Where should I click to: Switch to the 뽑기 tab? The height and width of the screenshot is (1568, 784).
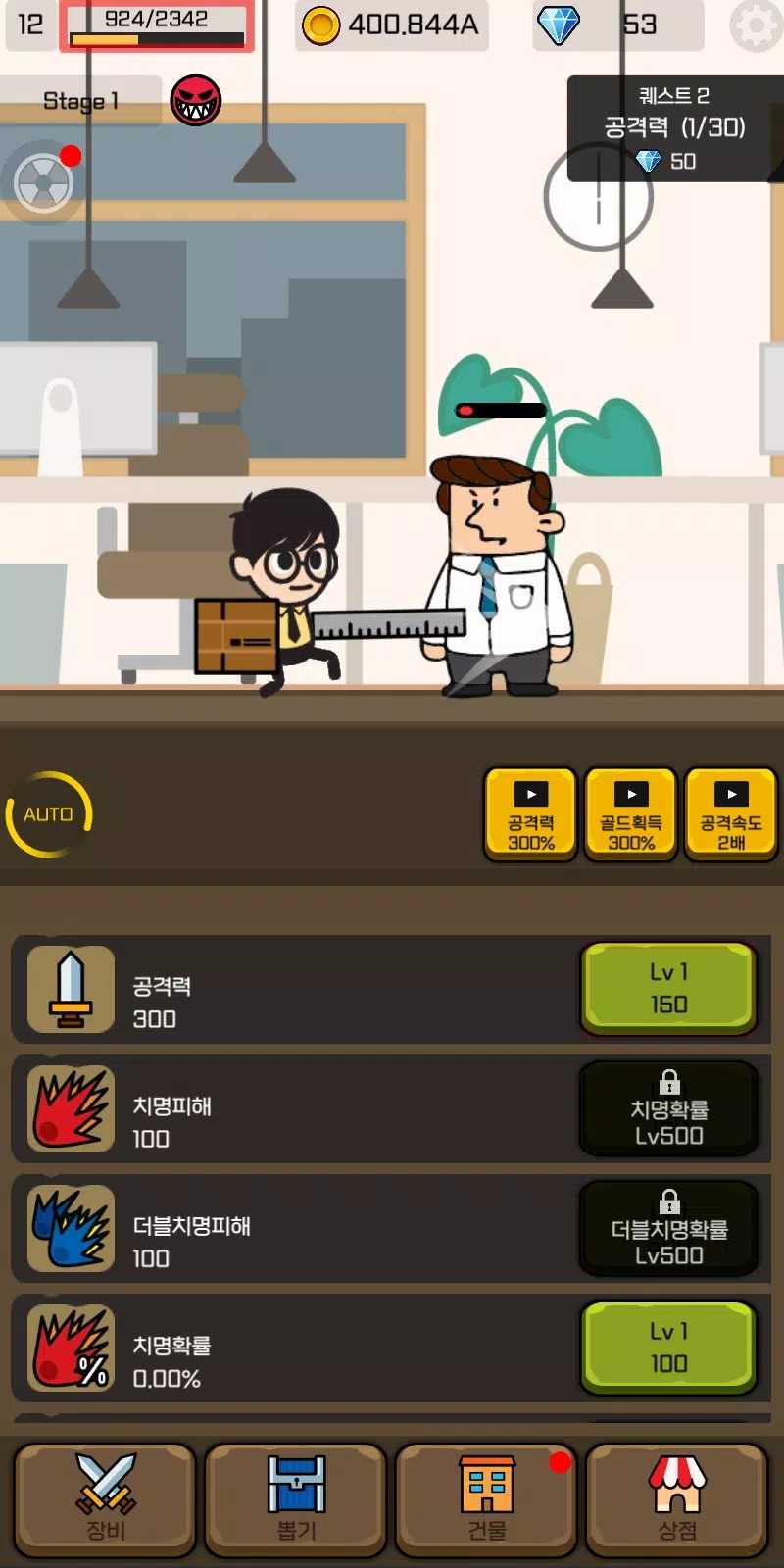[296, 1499]
